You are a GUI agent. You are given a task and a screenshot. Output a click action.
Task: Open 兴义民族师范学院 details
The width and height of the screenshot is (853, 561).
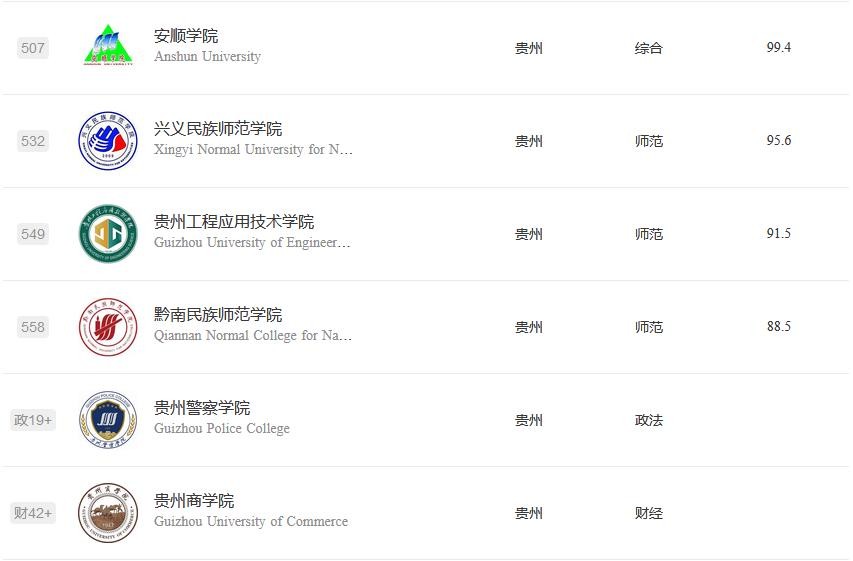point(218,129)
